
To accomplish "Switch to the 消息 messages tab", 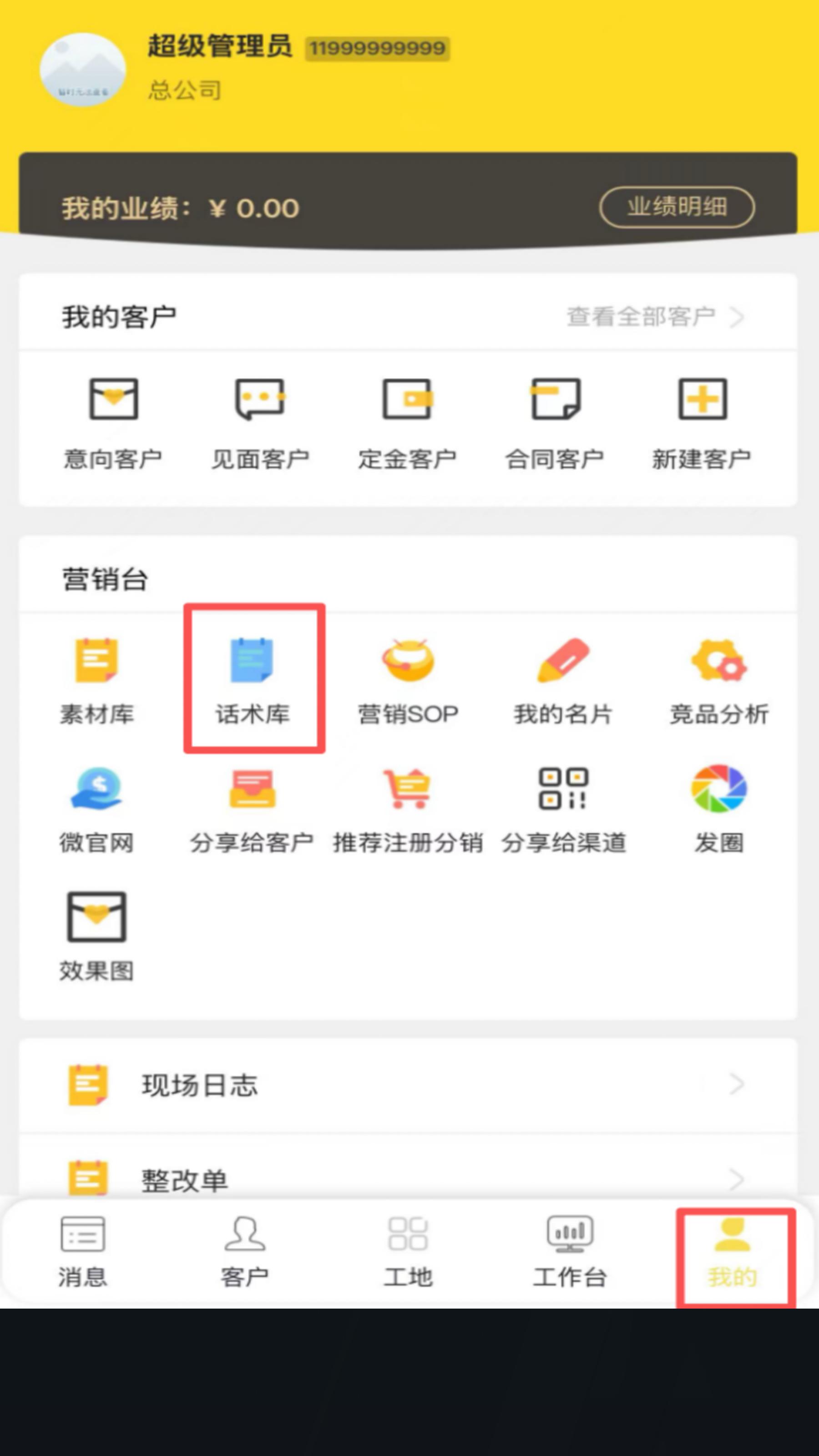I will 82,1255.
